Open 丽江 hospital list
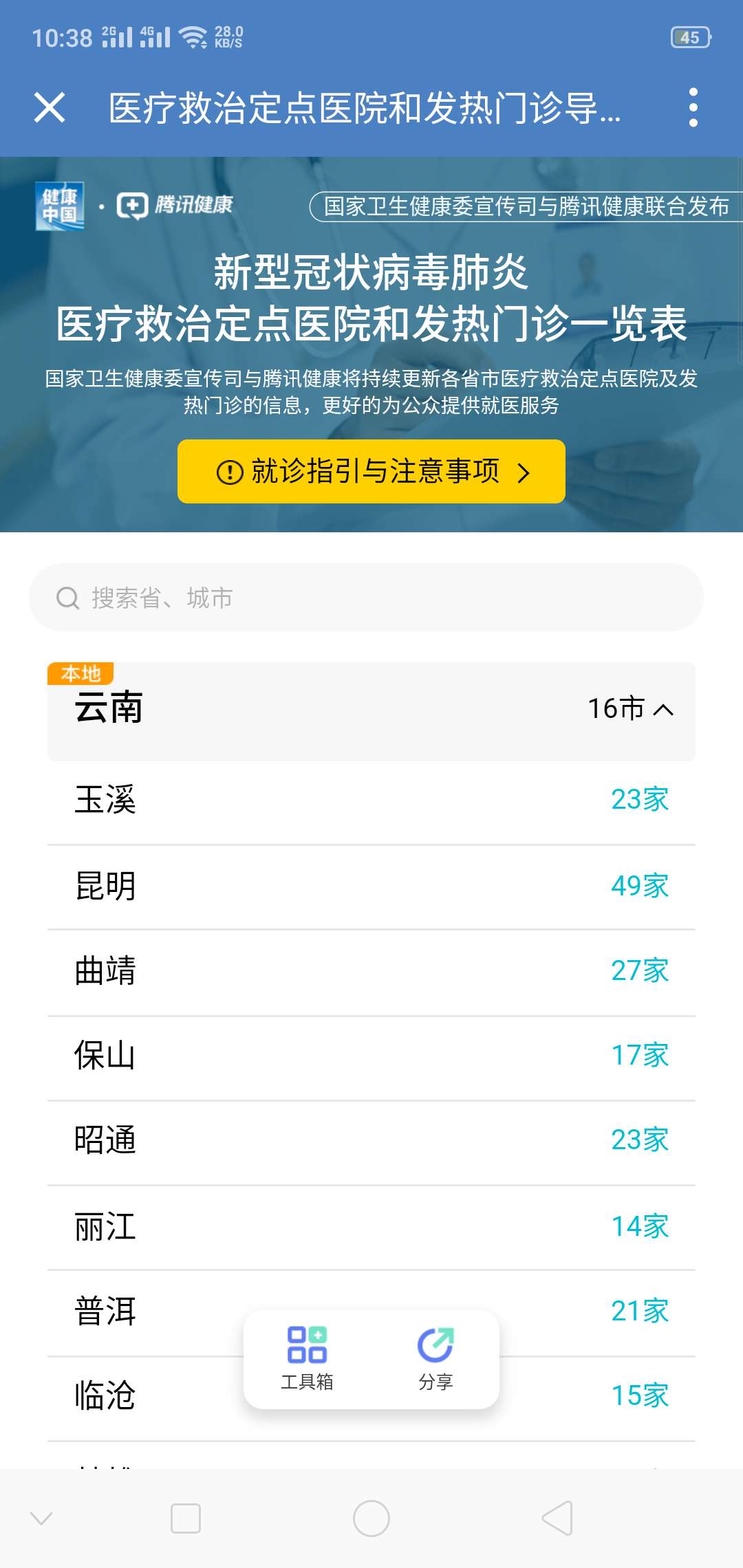 coord(371,1227)
